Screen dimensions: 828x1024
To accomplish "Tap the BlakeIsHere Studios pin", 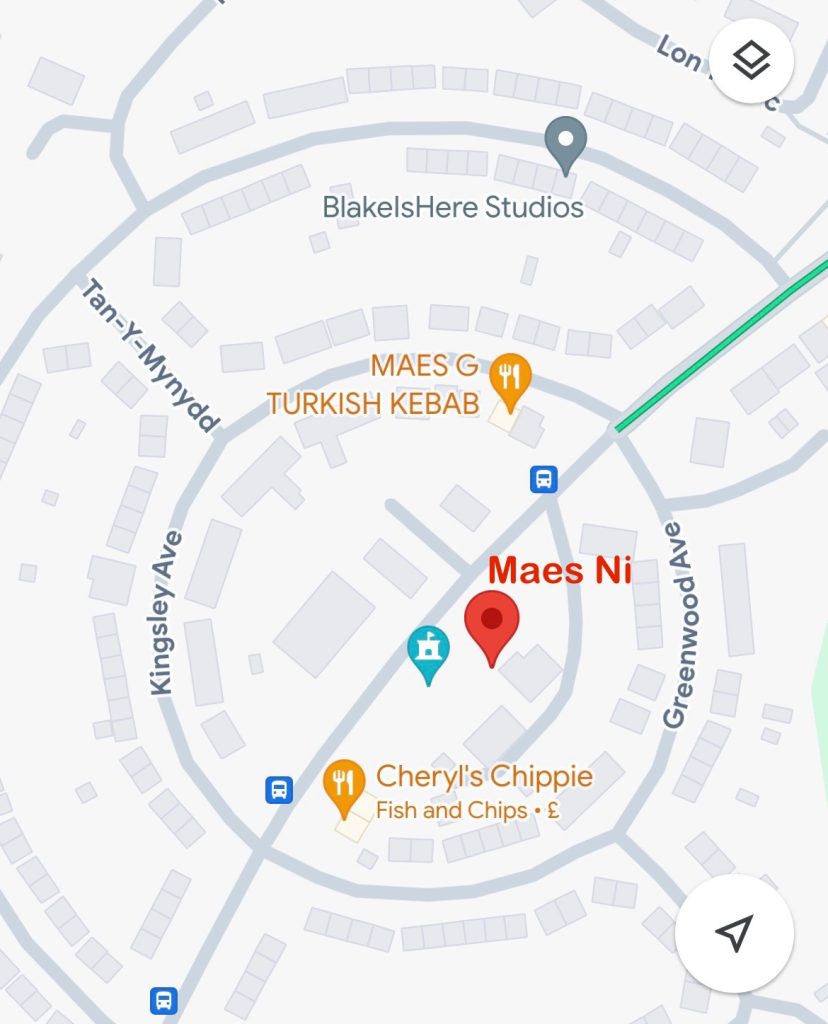I will tap(564, 143).
